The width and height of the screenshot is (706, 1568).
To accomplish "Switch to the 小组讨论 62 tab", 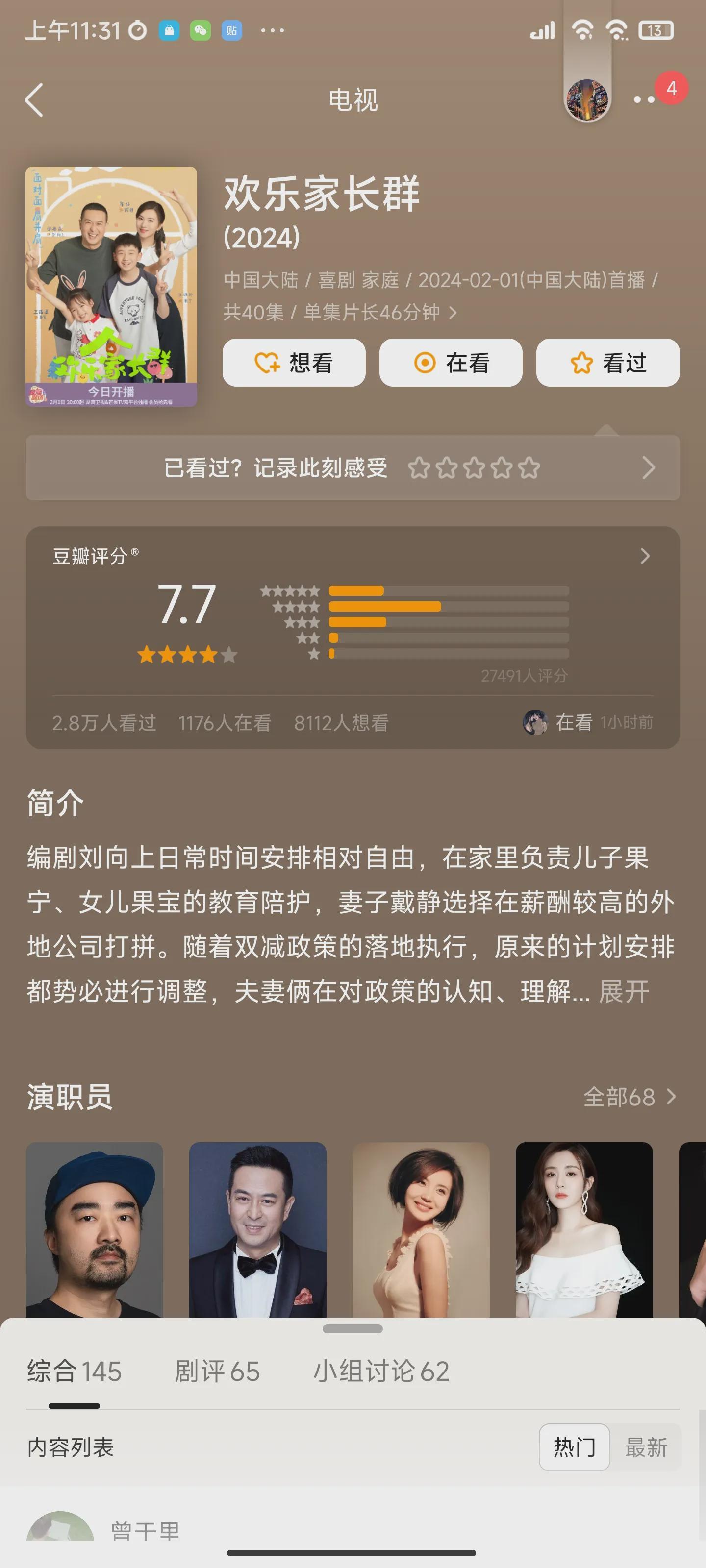I will [381, 1372].
